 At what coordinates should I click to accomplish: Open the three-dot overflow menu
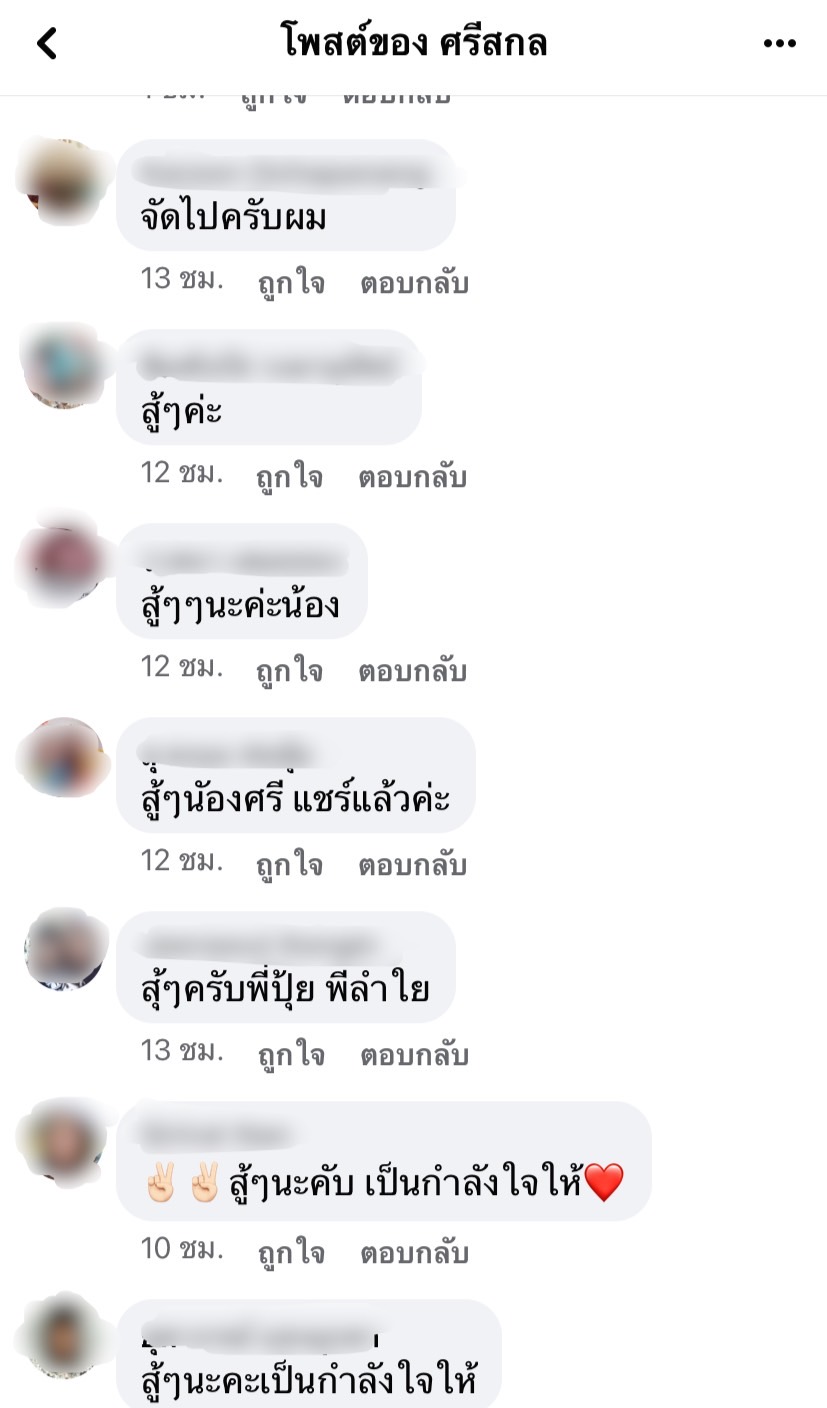(779, 43)
